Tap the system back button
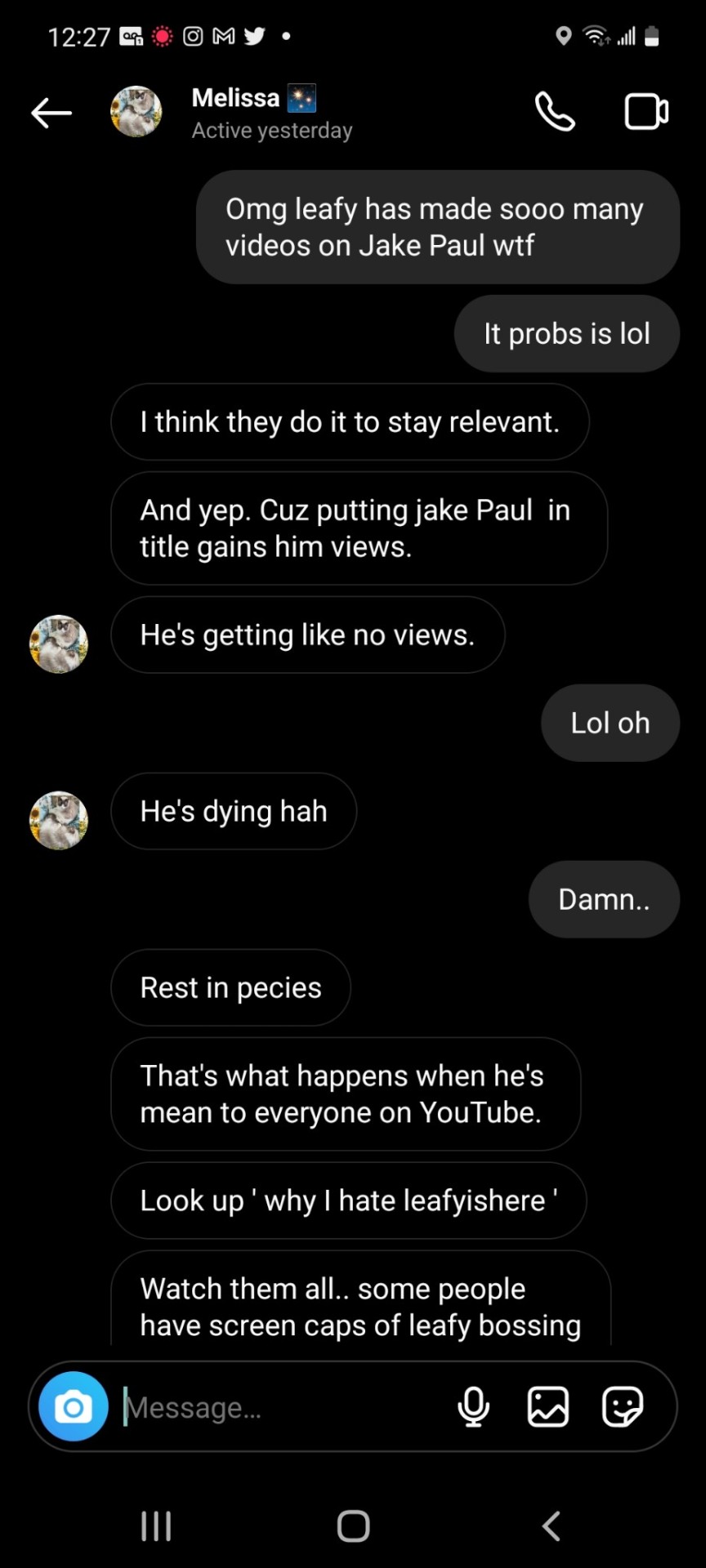This screenshot has width=706, height=1568. (x=552, y=1526)
